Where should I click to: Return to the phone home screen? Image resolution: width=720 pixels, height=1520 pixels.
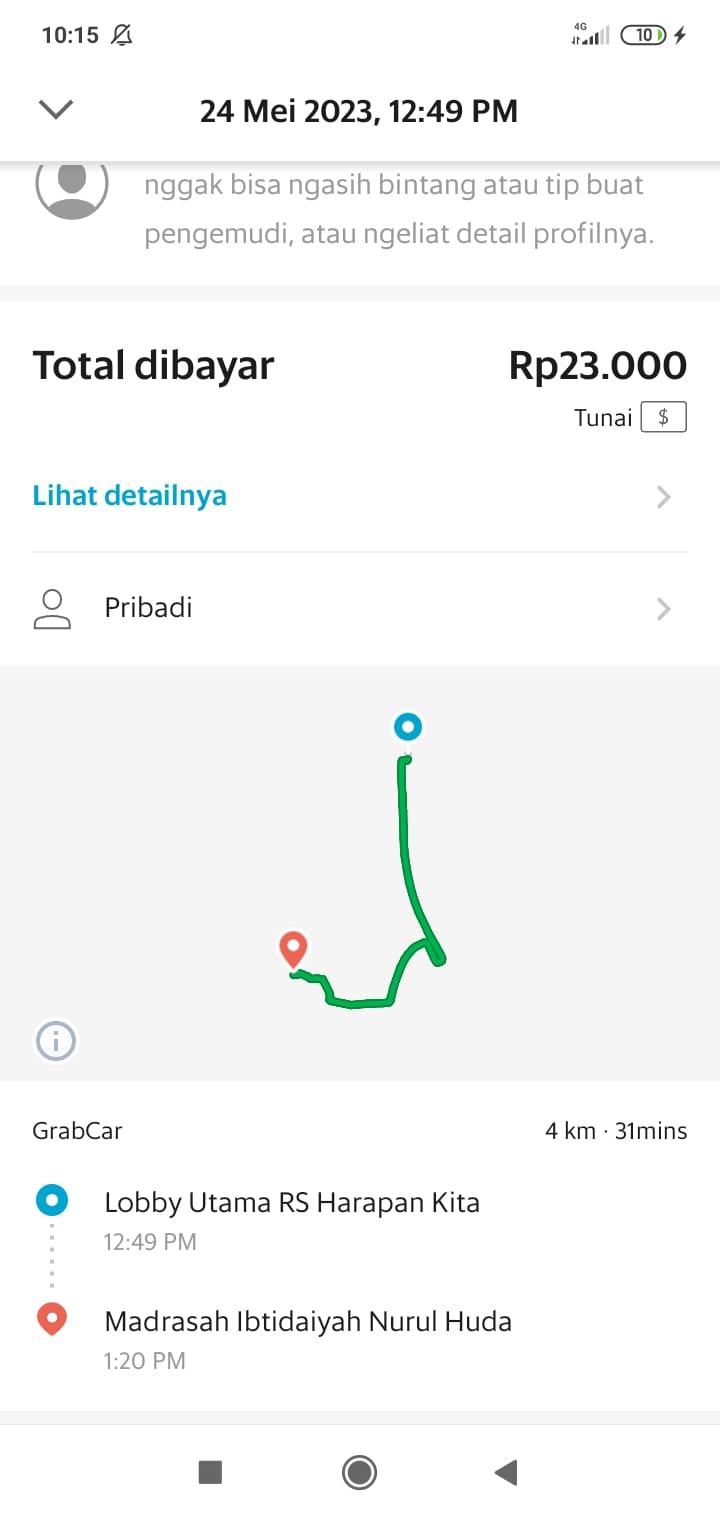[x=359, y=1472]
